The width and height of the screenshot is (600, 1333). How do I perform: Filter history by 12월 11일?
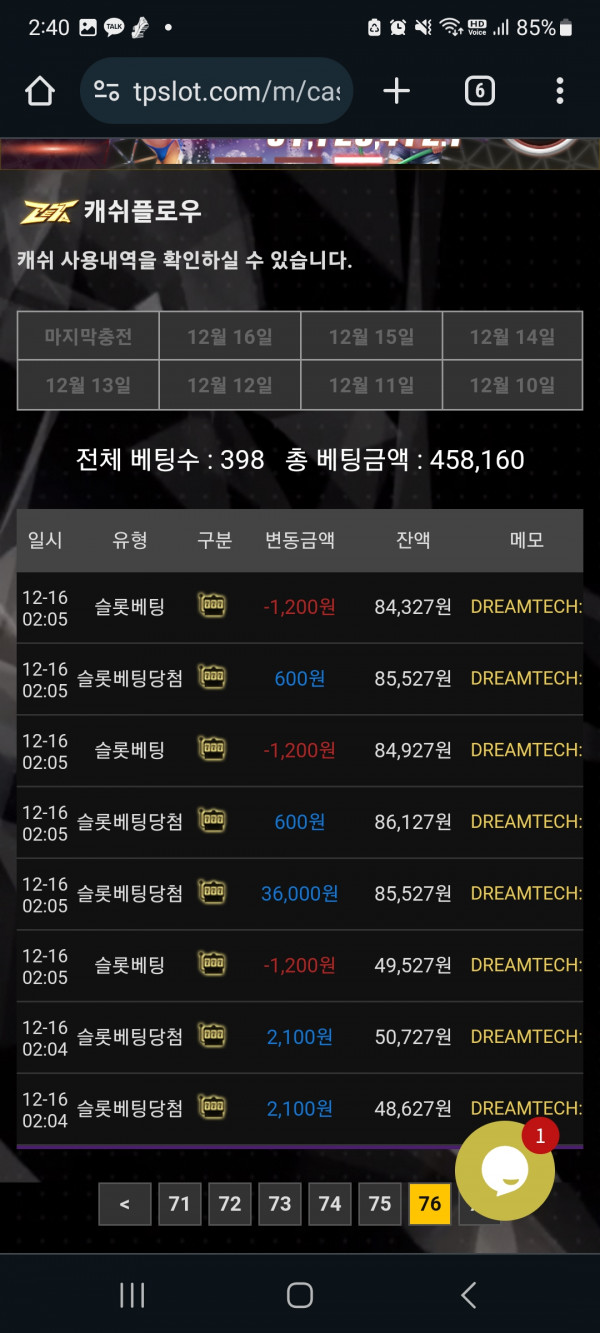371,385
